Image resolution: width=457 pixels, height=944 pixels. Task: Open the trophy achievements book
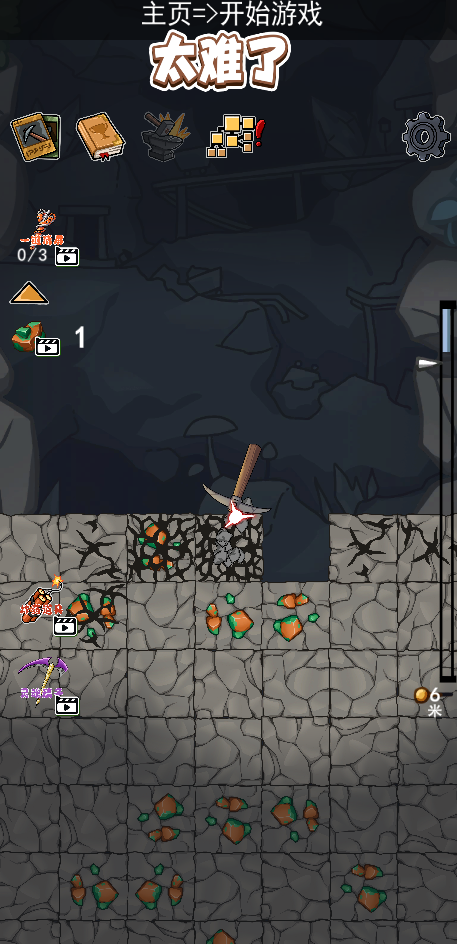click(x=101, y=137)
